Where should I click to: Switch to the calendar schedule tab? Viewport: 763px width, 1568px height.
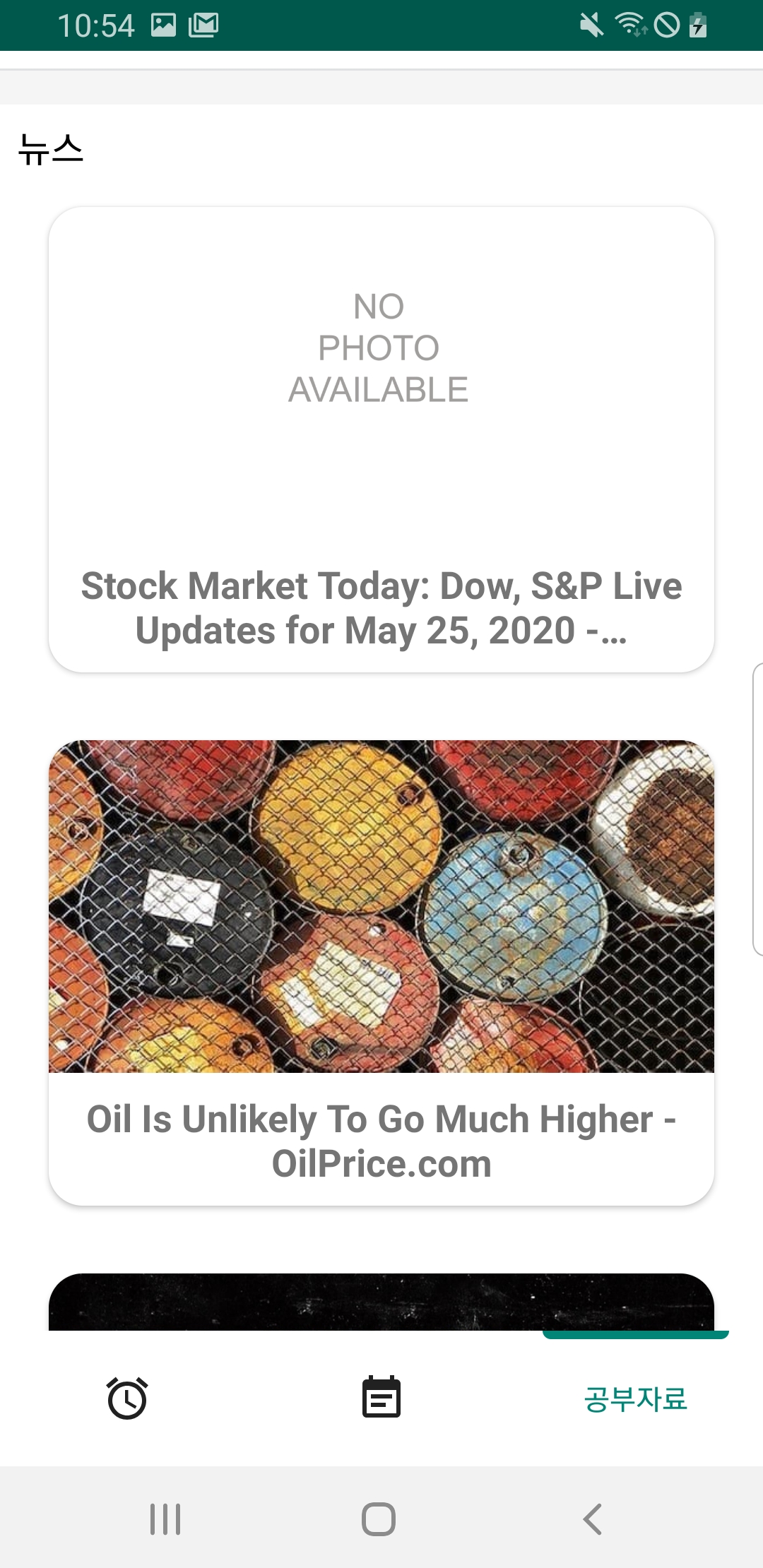381,1398
